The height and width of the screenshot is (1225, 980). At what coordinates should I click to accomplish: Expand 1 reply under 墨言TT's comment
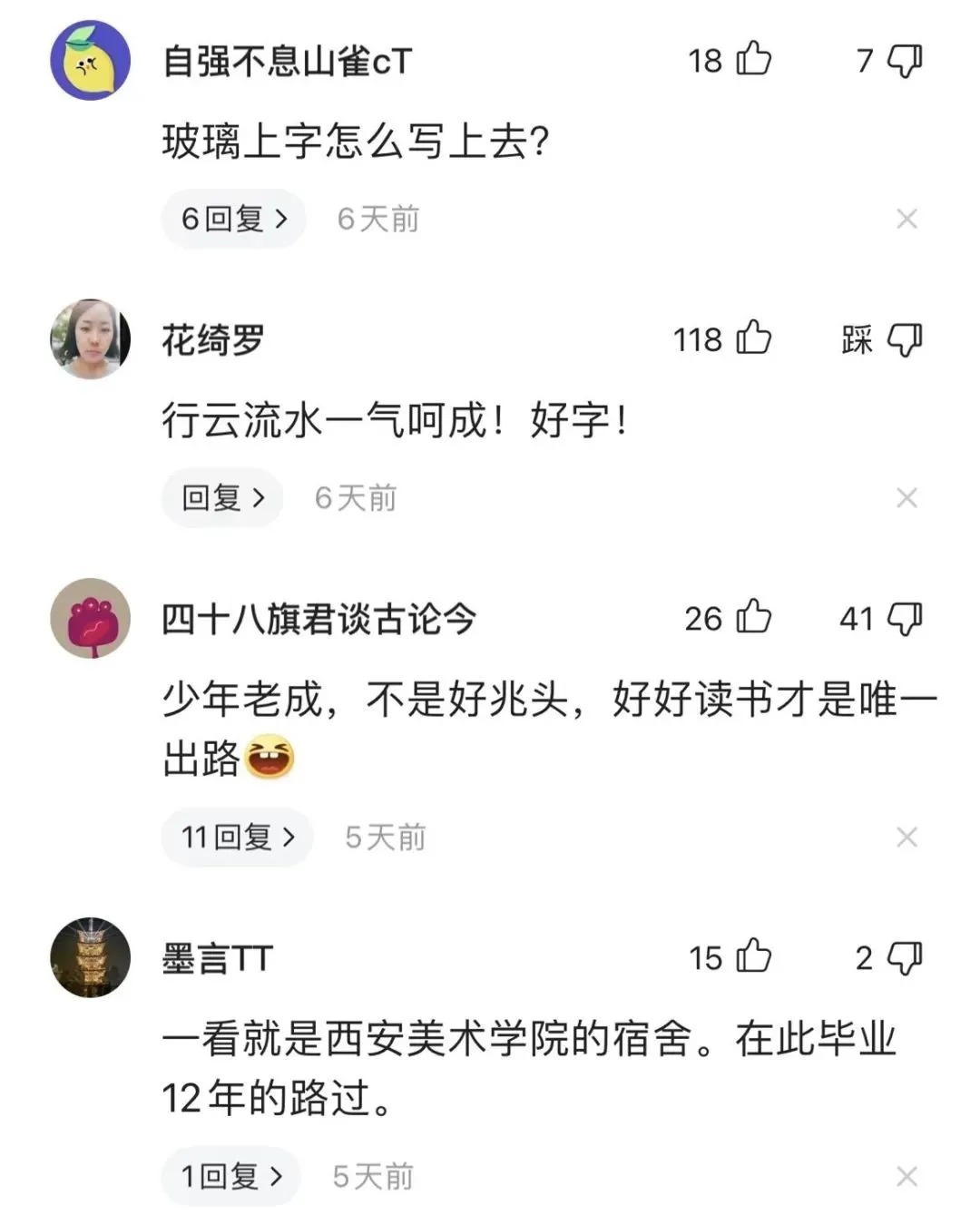[231, 1176]
